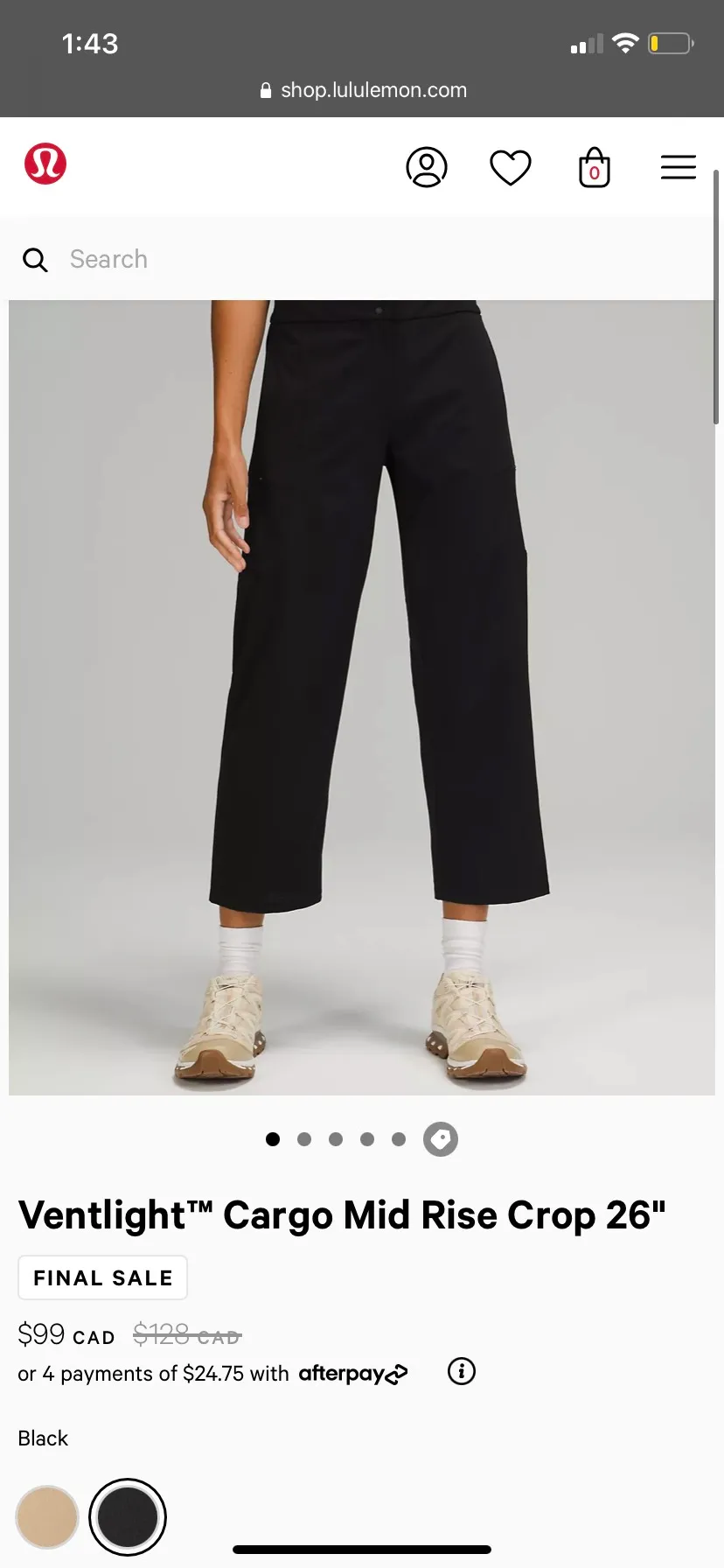Open the black cargo pants product photo
This screenshot has height=1568, width=724.
[362, 697]
